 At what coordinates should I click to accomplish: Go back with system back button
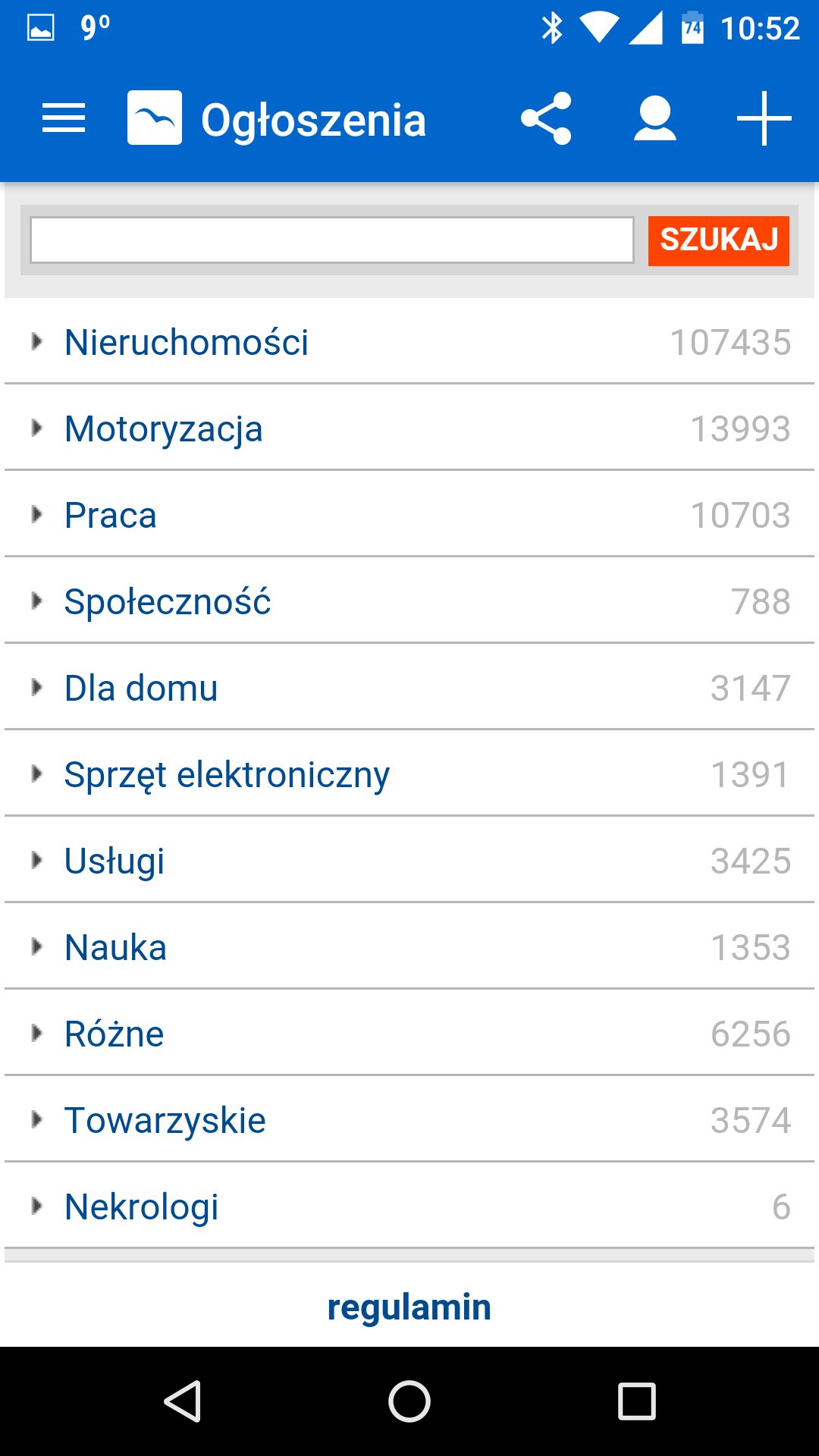click(x=182, y=1401)
